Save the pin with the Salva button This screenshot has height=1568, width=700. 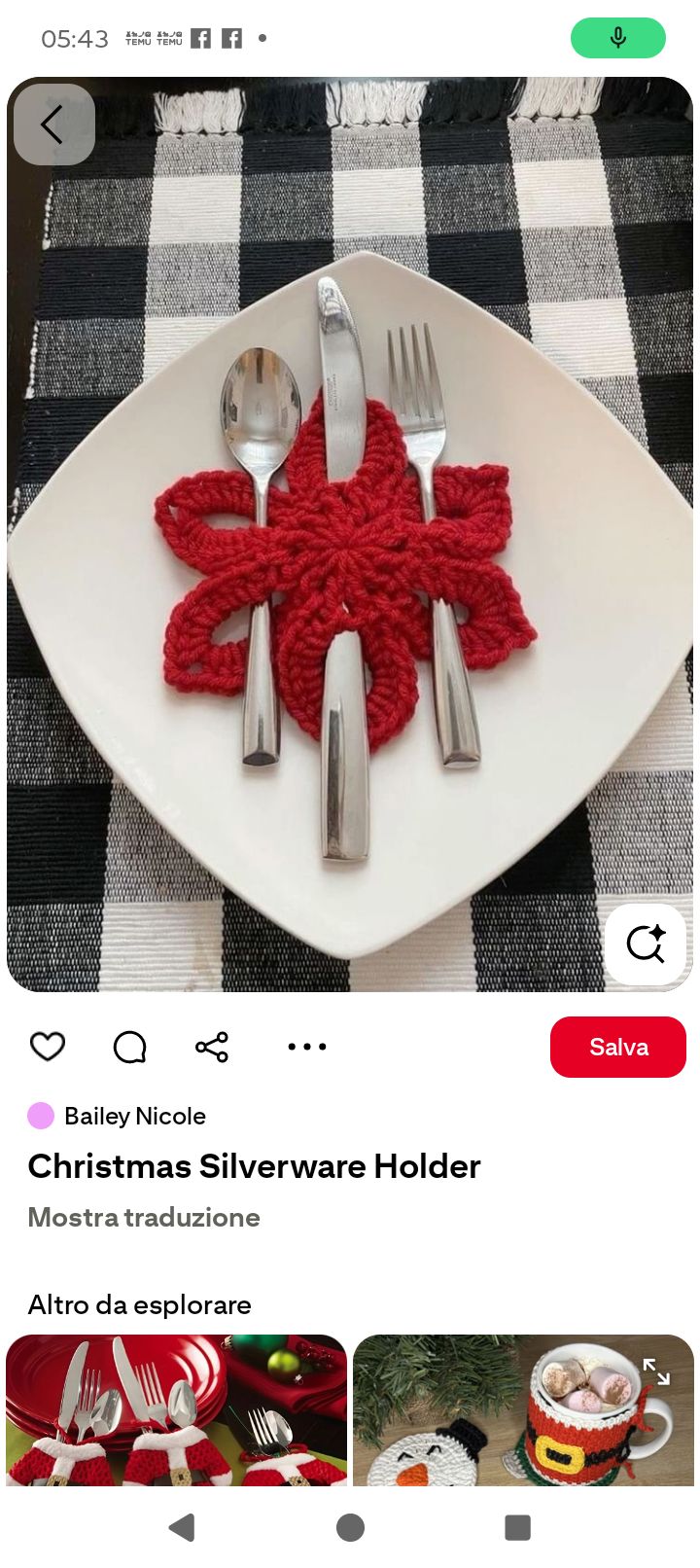click(x=617, y=1047)
